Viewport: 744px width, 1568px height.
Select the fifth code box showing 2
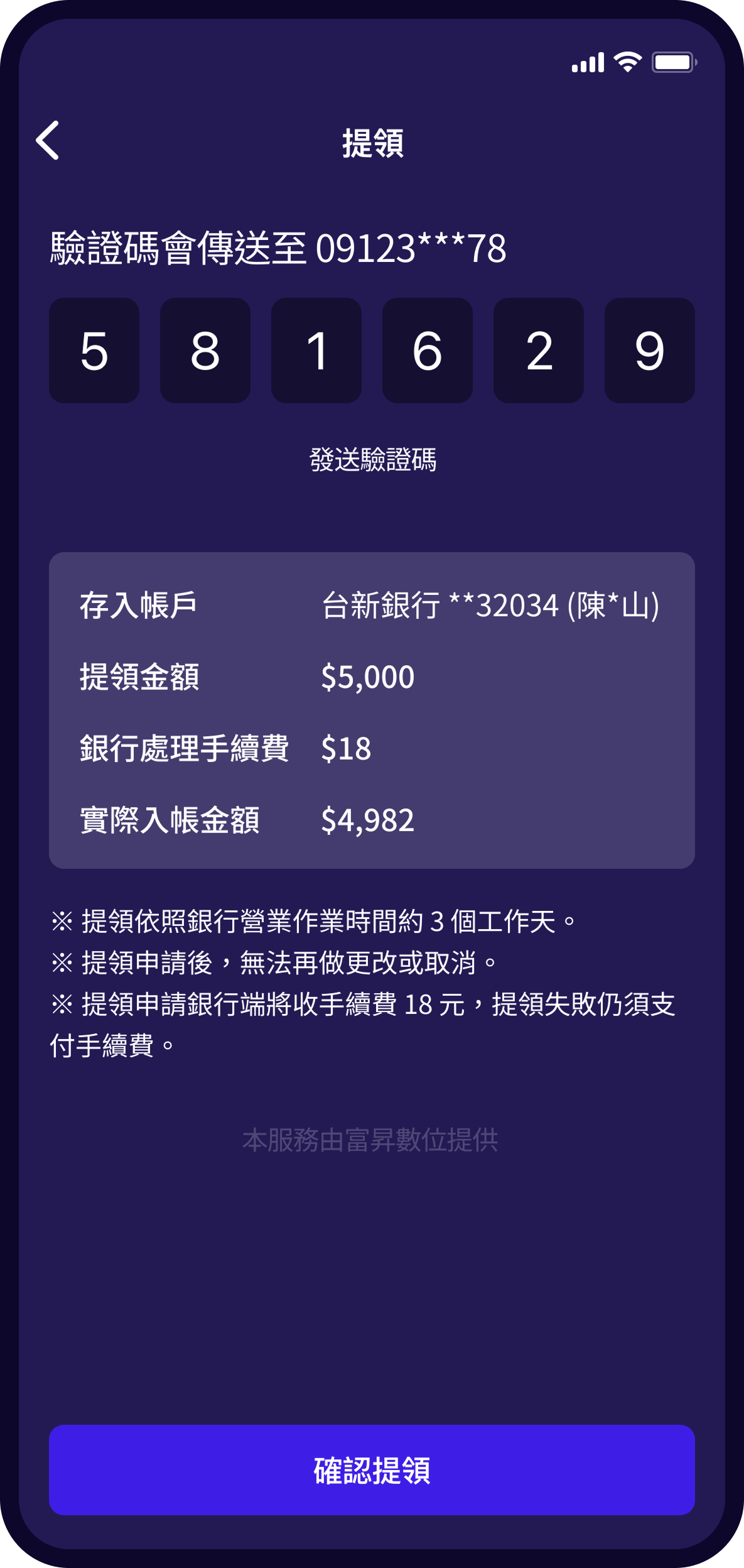[539, 351]
